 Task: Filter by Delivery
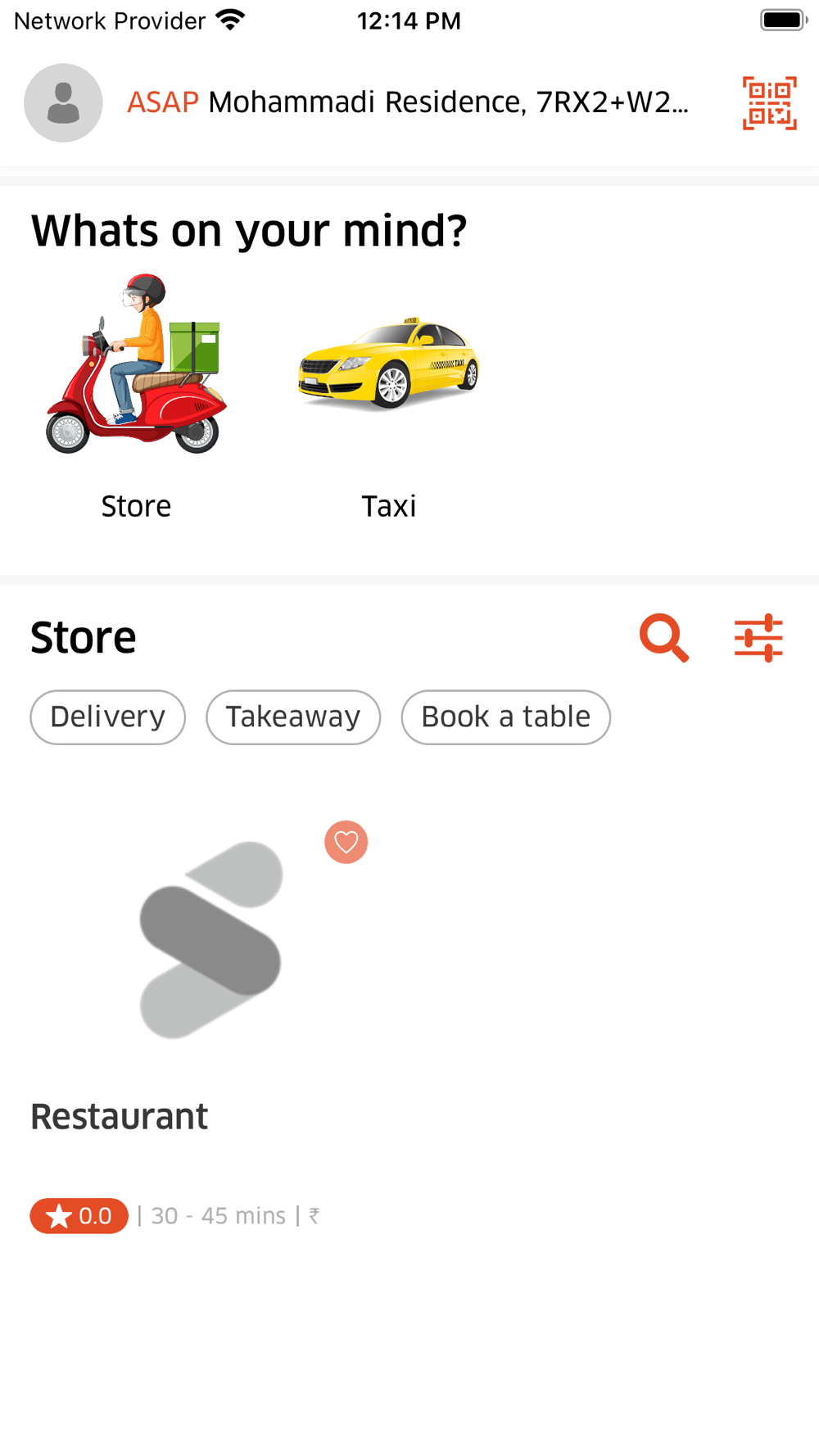tap(108, 717)
